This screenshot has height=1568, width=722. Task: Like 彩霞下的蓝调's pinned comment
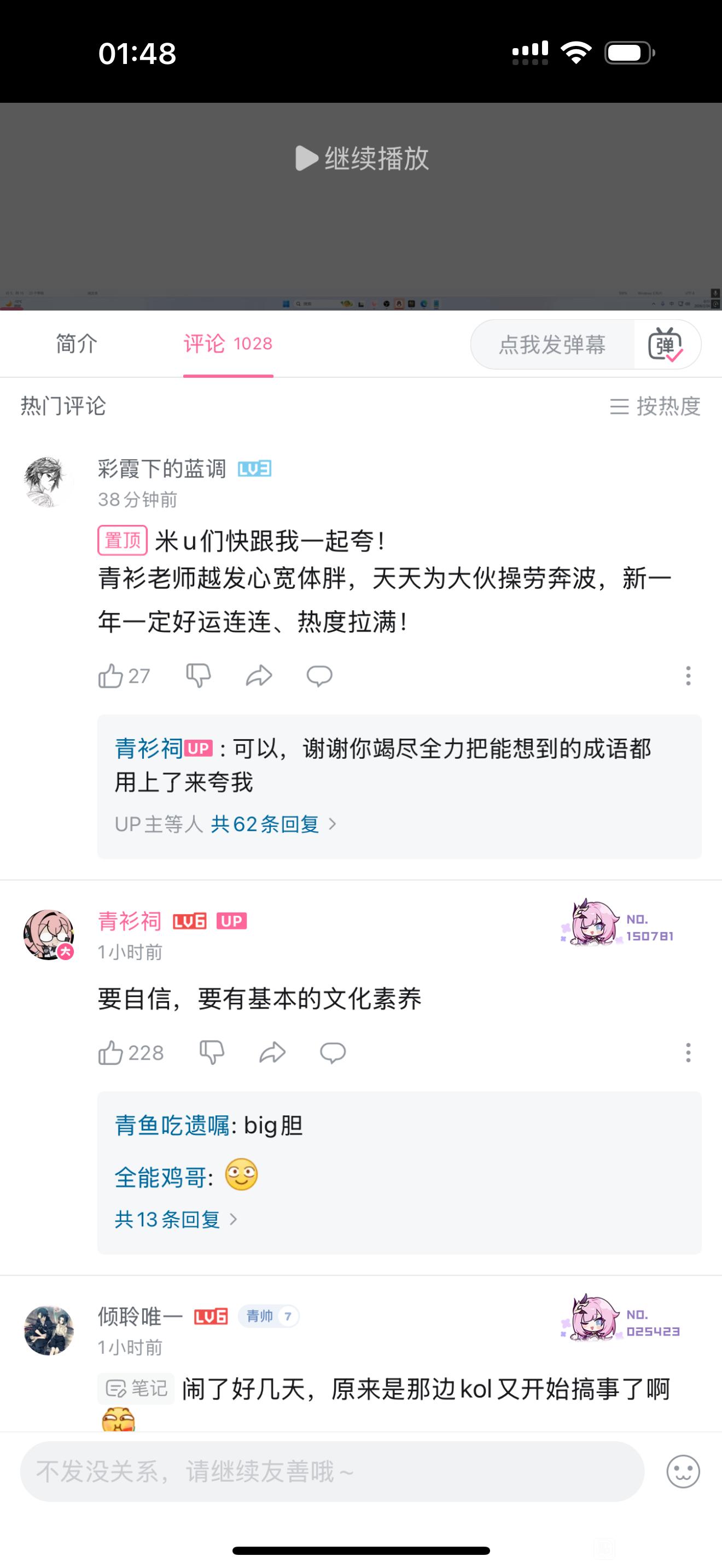[x=124, y=676]
